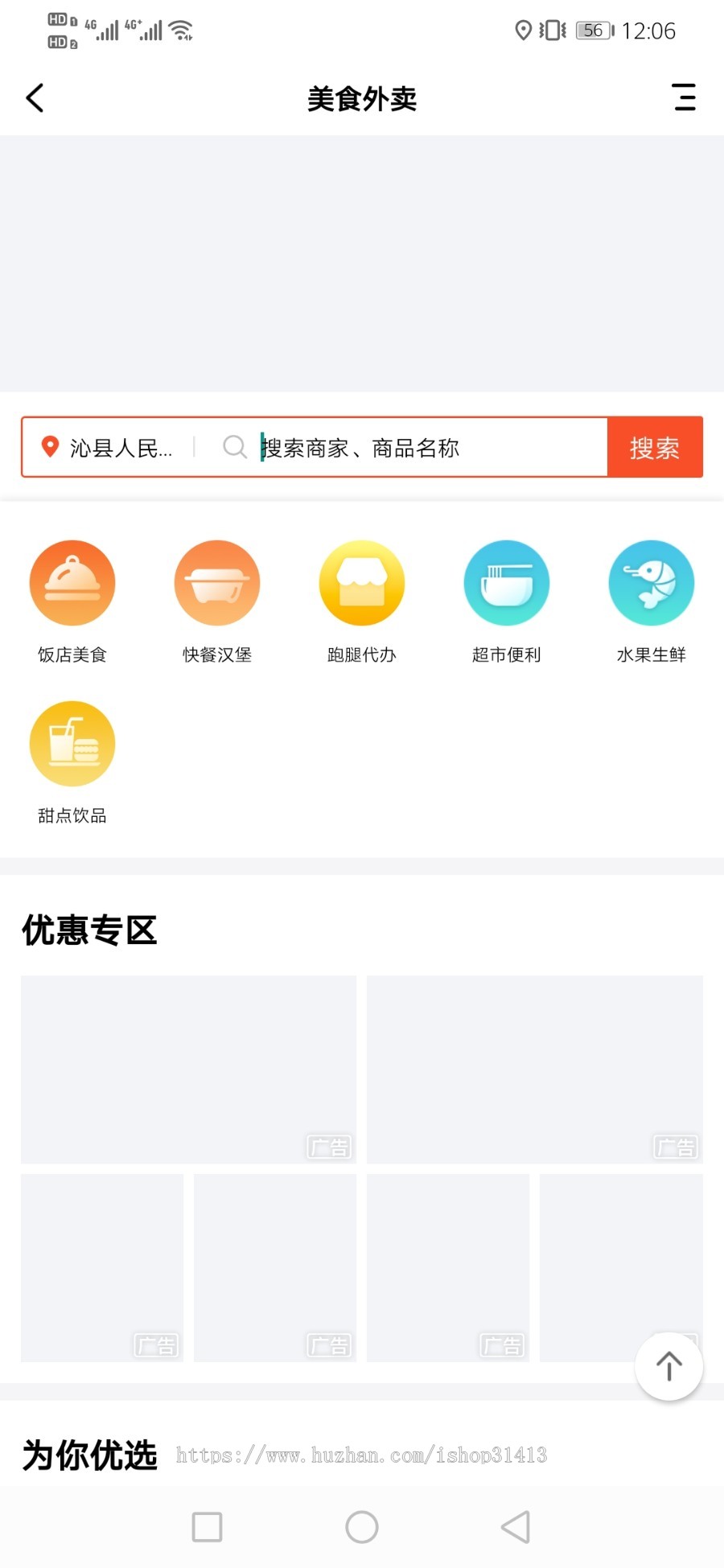Tap the left large ad banner in 优惠专区

coord(188,1069)
